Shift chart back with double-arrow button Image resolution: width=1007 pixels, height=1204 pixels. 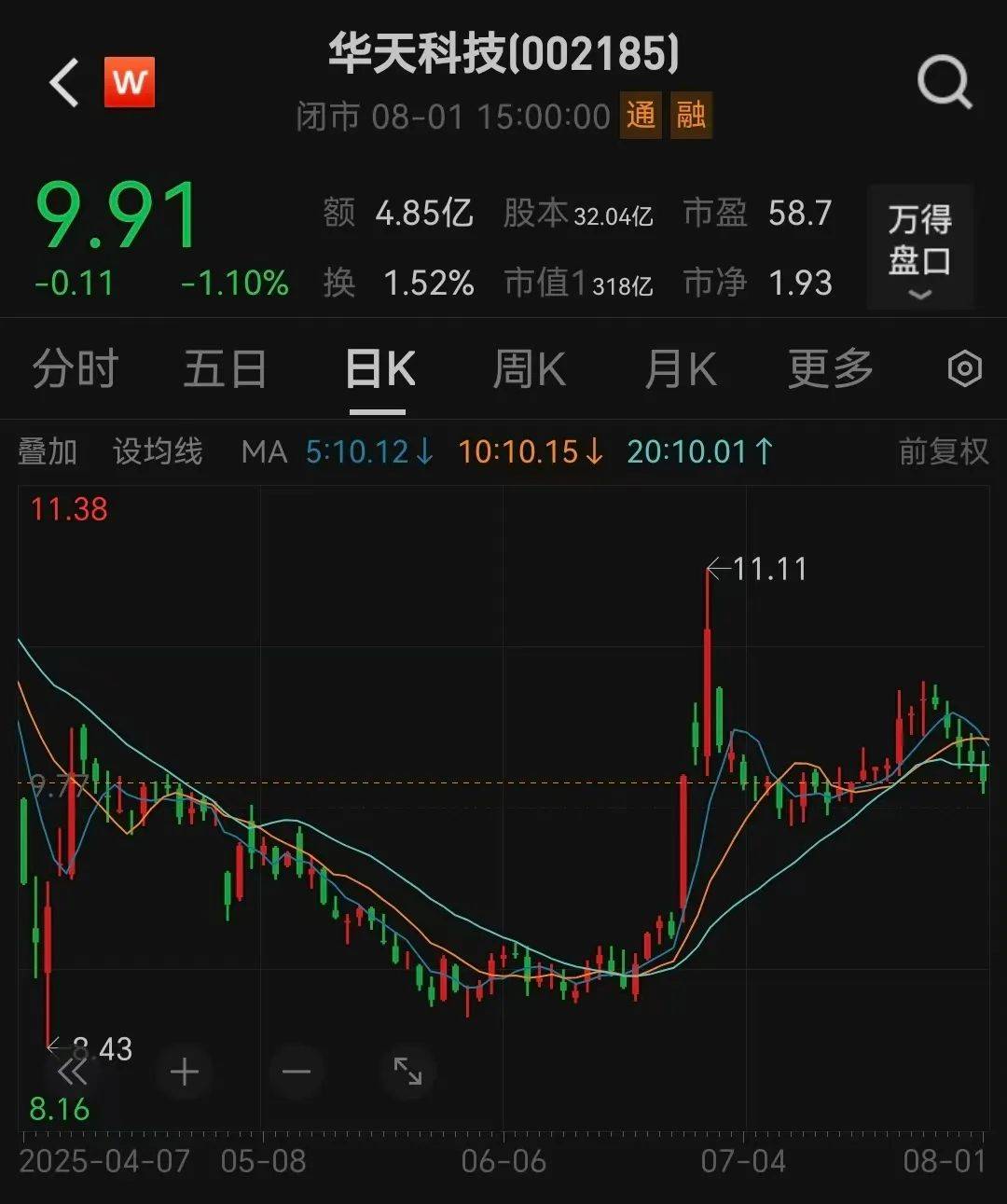pyautogui.click(x=72, y=1073)
